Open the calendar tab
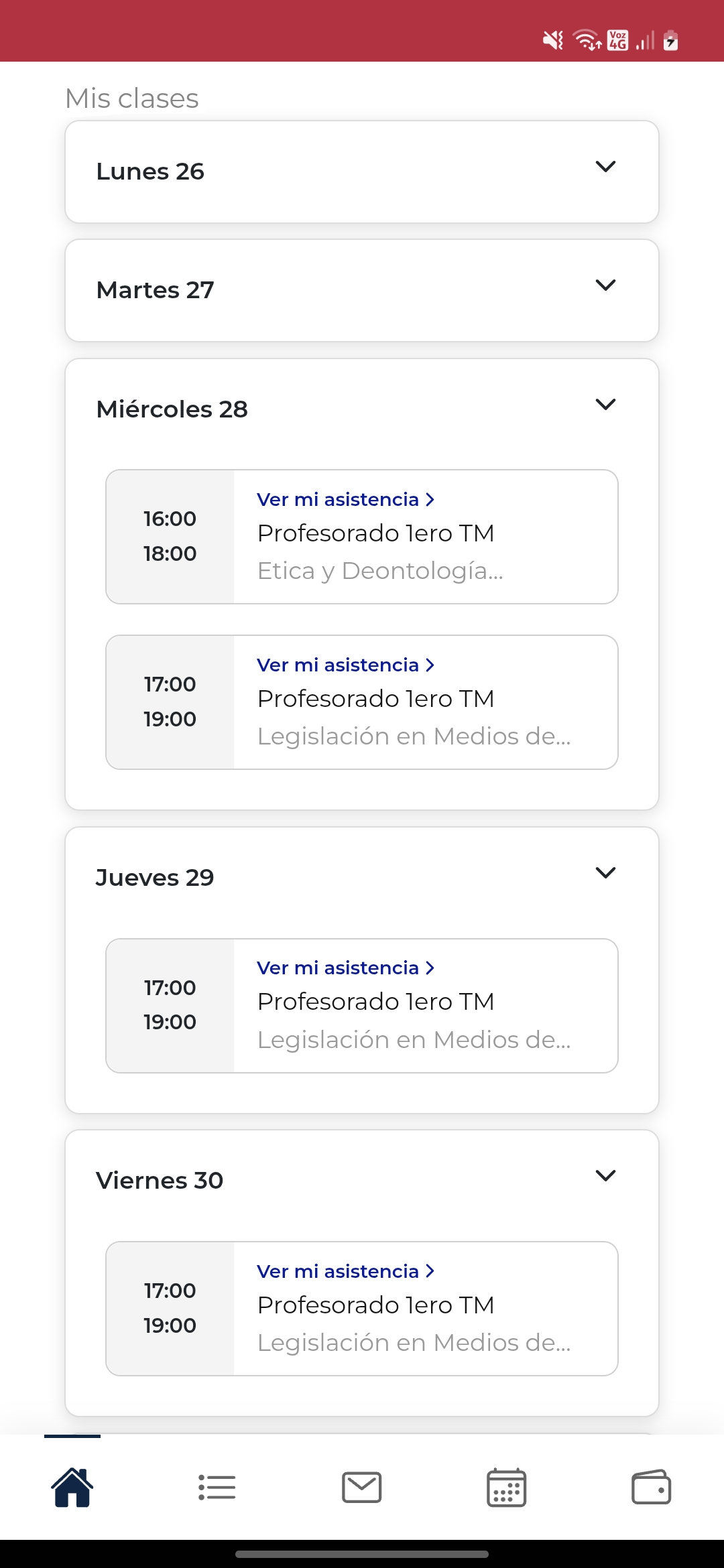The height and width of the screenshot is (1568, 724). click(506, 1488)
